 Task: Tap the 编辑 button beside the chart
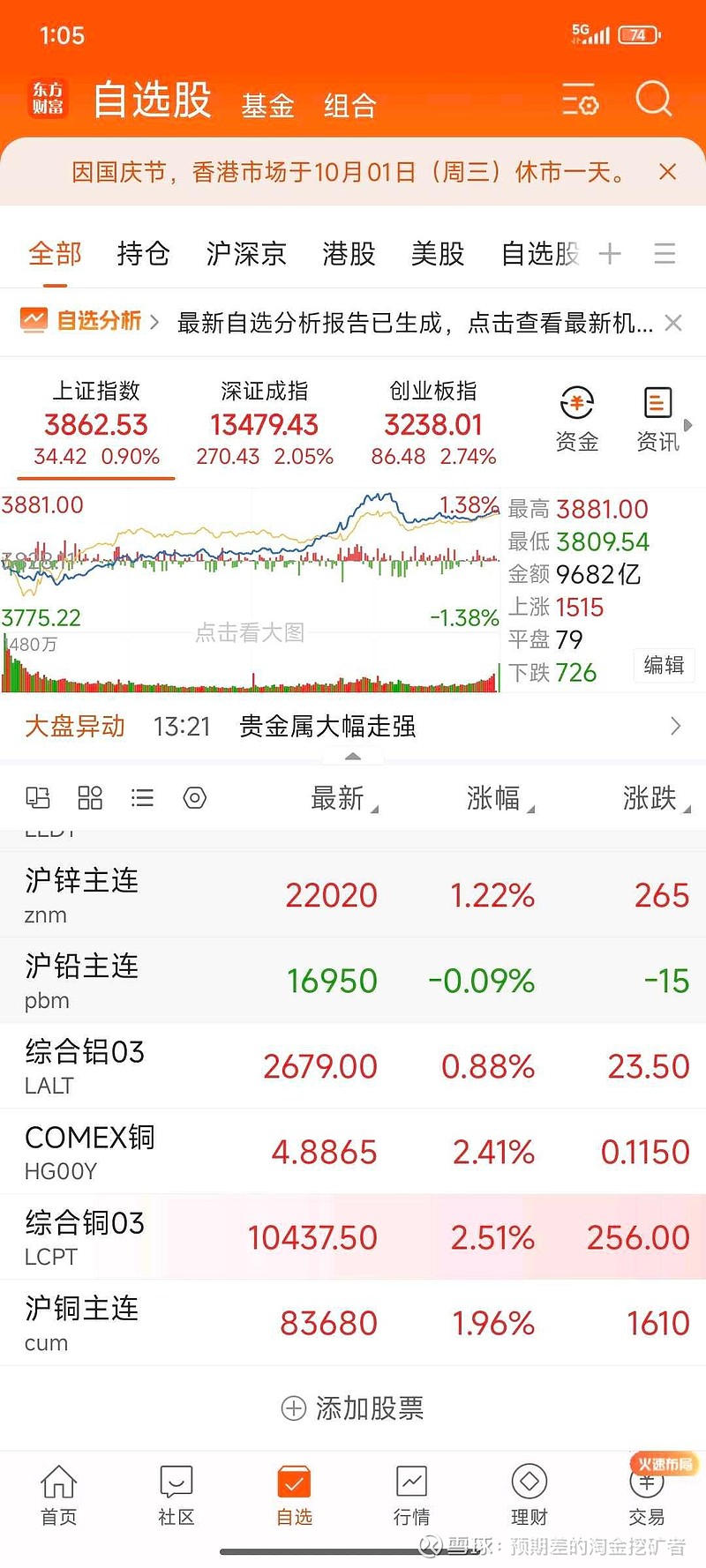pyautogui.click(x=664, y=665)
